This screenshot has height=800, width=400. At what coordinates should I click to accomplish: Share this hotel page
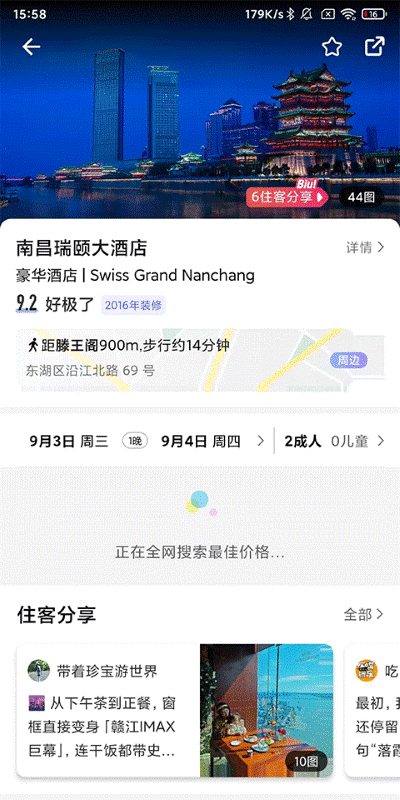click(374, 46)
